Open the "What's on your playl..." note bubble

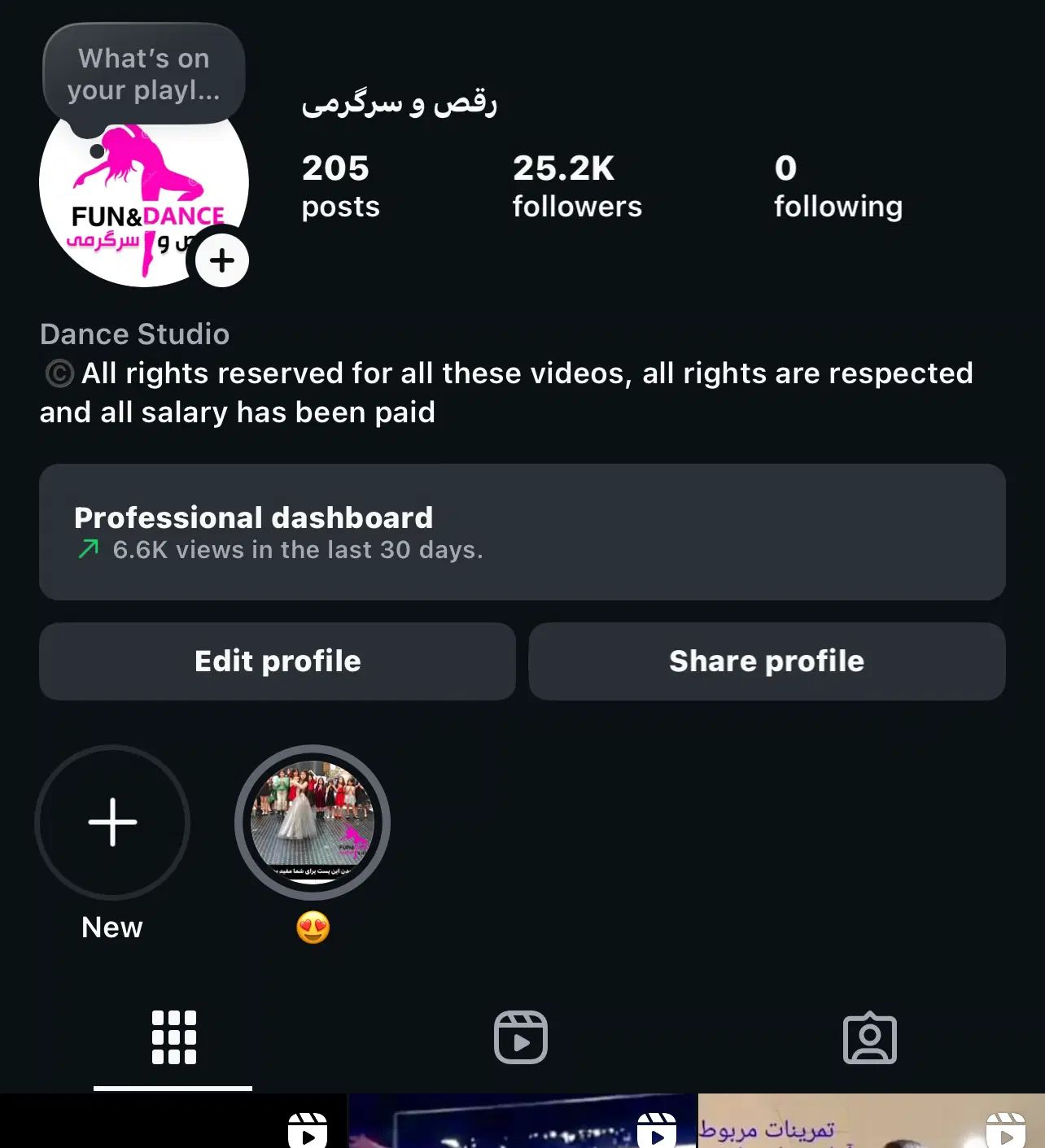pos(144,75)
